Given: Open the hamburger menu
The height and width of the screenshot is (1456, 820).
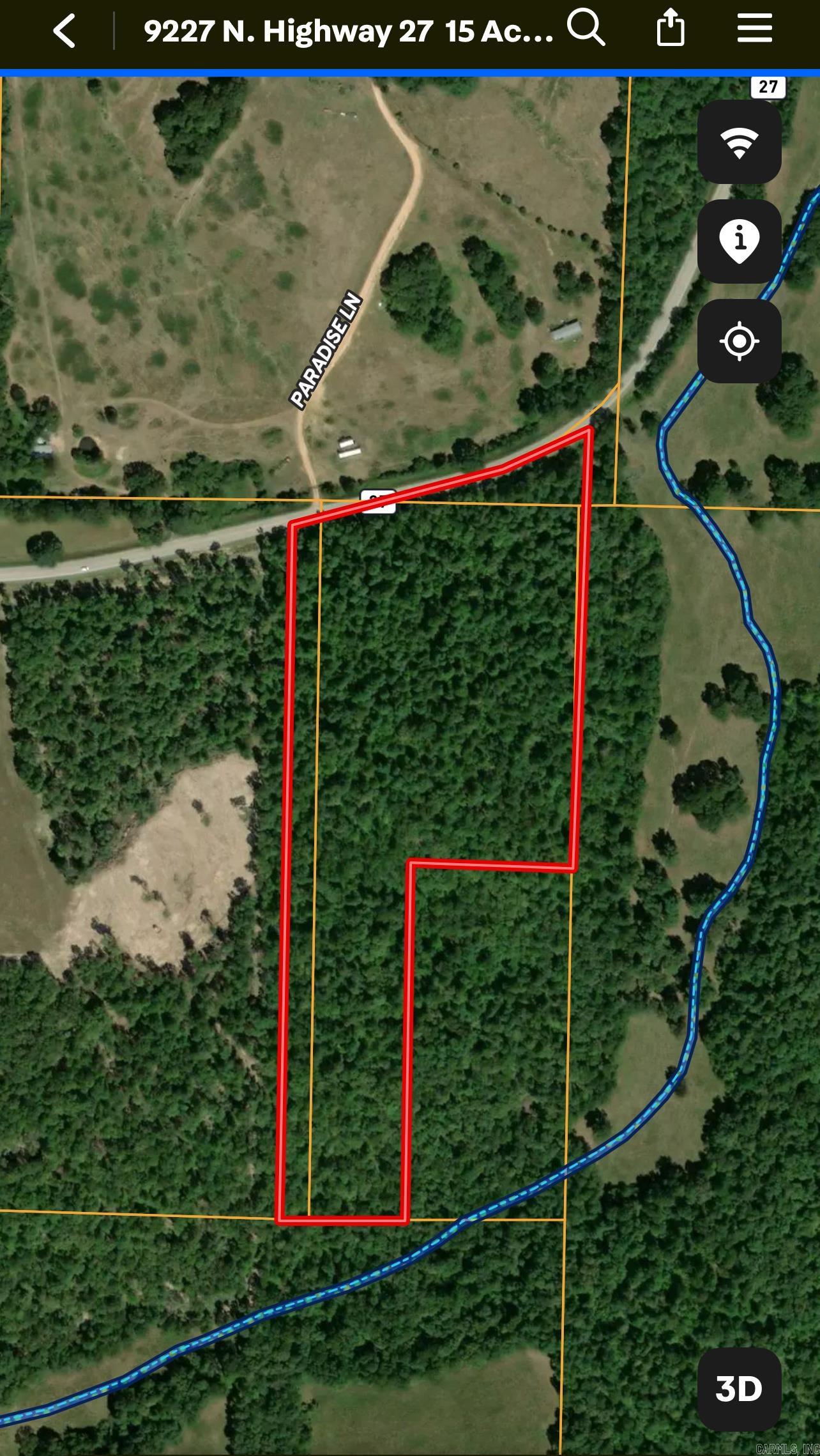Looking at the screenshot, I should (755, 29).
